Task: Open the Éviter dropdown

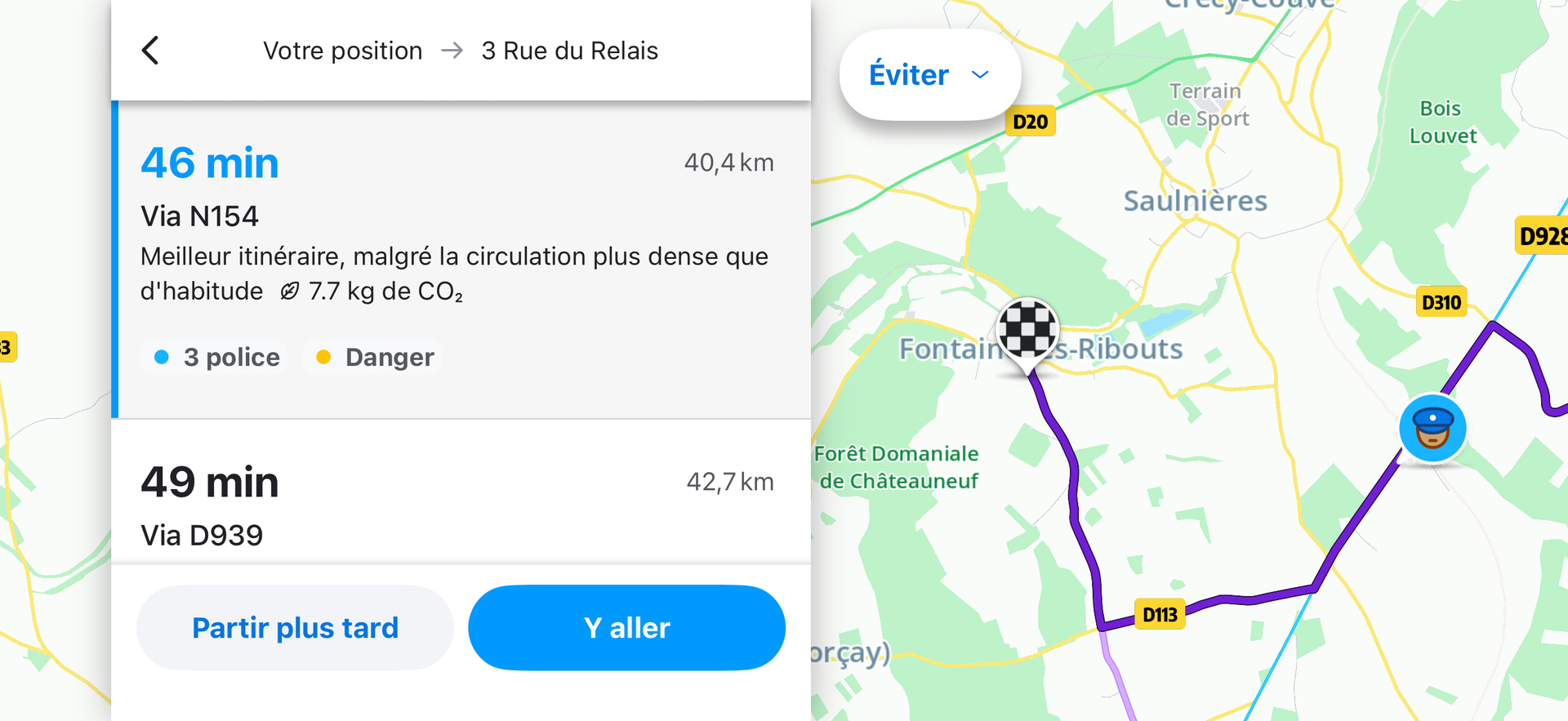Action: pyautogui.click(x=929, y=75)
